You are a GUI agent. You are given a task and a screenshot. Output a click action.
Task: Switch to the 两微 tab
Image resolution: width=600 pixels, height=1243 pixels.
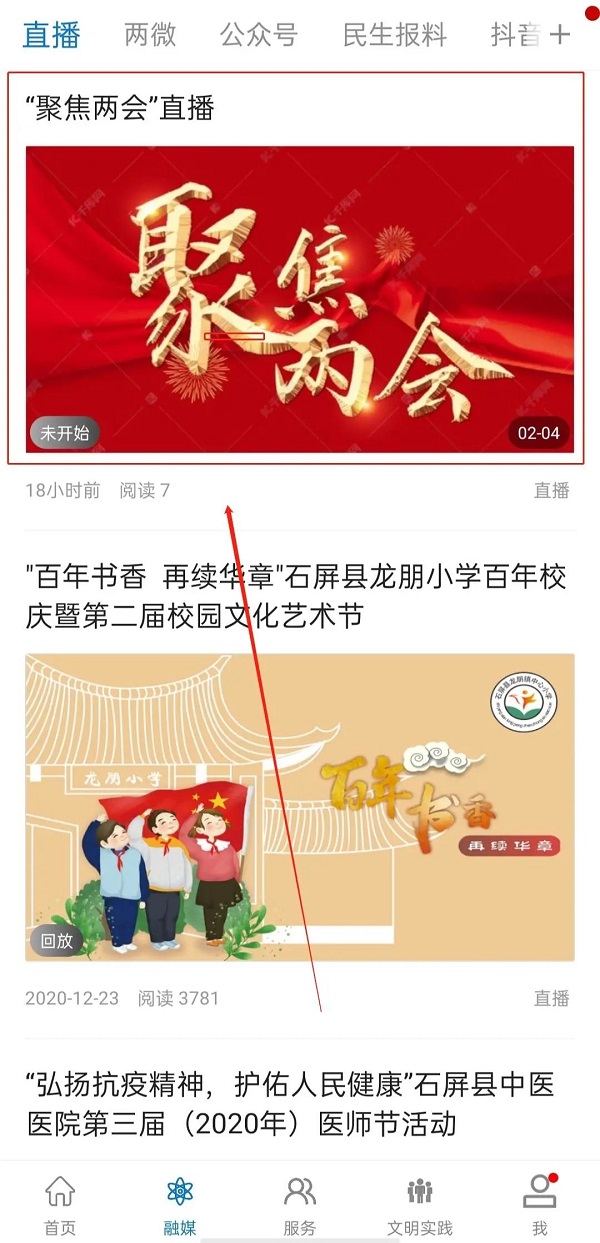[x=150, y=35]
